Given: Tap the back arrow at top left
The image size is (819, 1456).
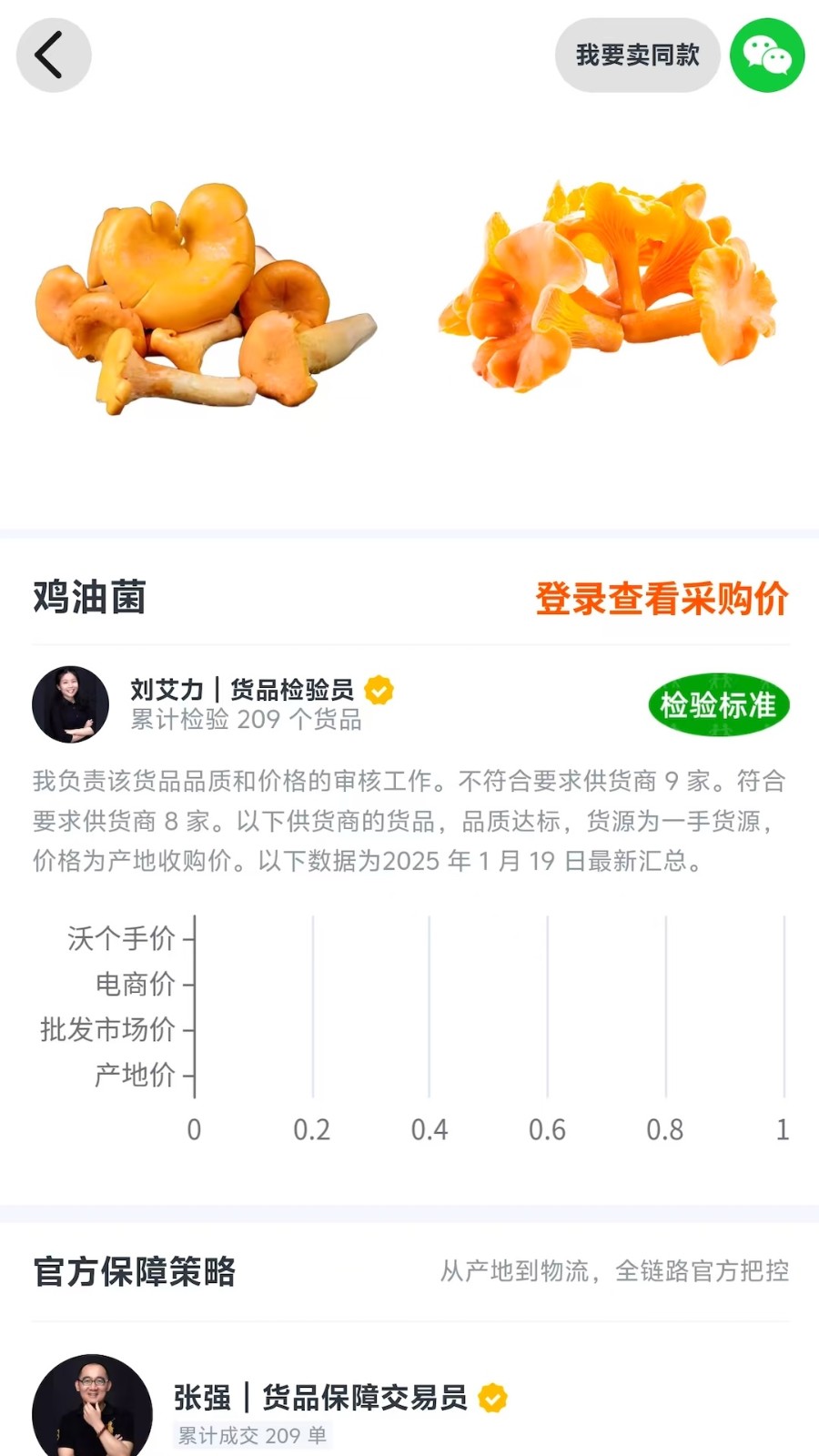Looking at the screenshot, I should 52,55.
